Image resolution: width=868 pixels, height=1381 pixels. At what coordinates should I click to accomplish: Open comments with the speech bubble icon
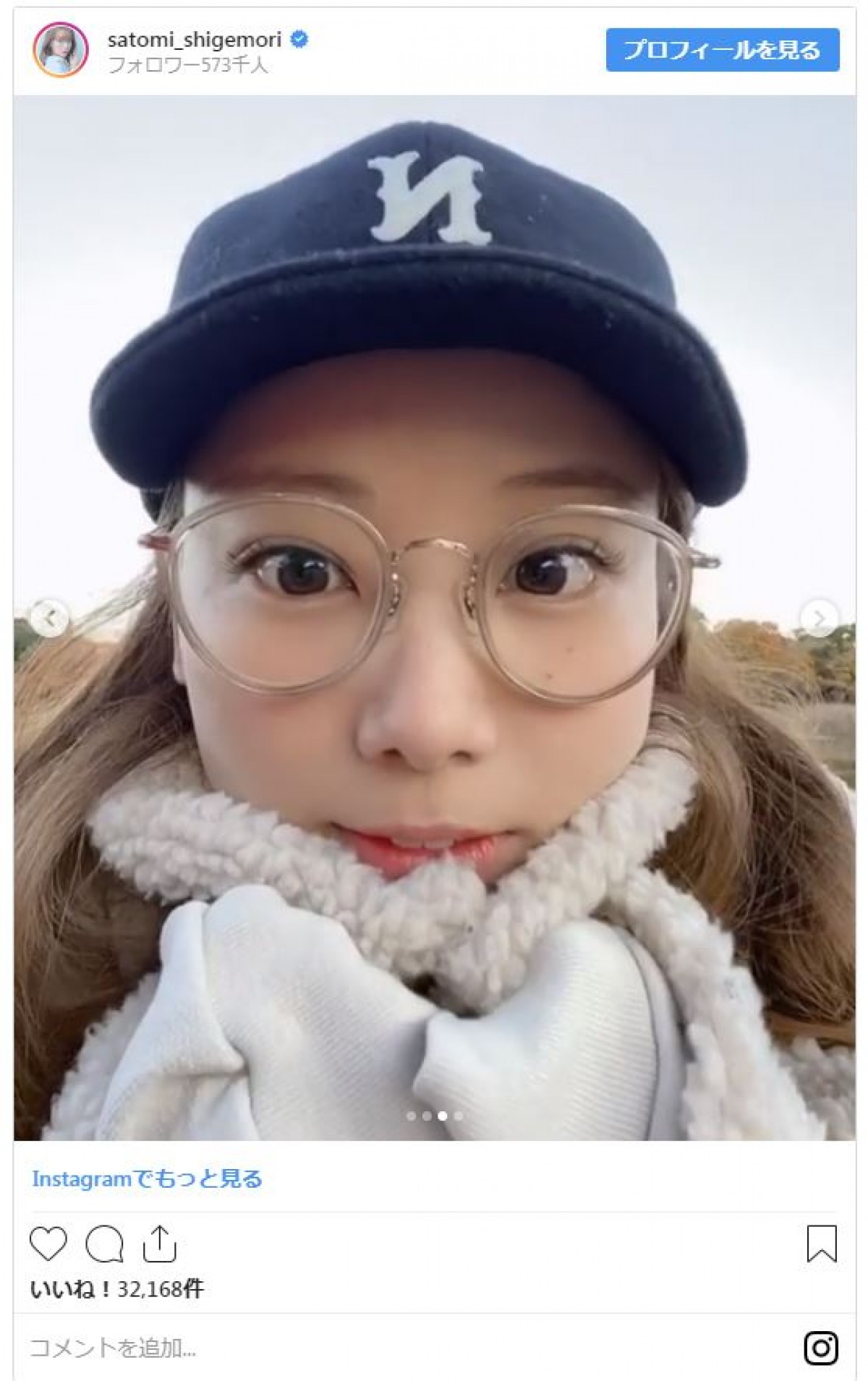point(104,1244)
